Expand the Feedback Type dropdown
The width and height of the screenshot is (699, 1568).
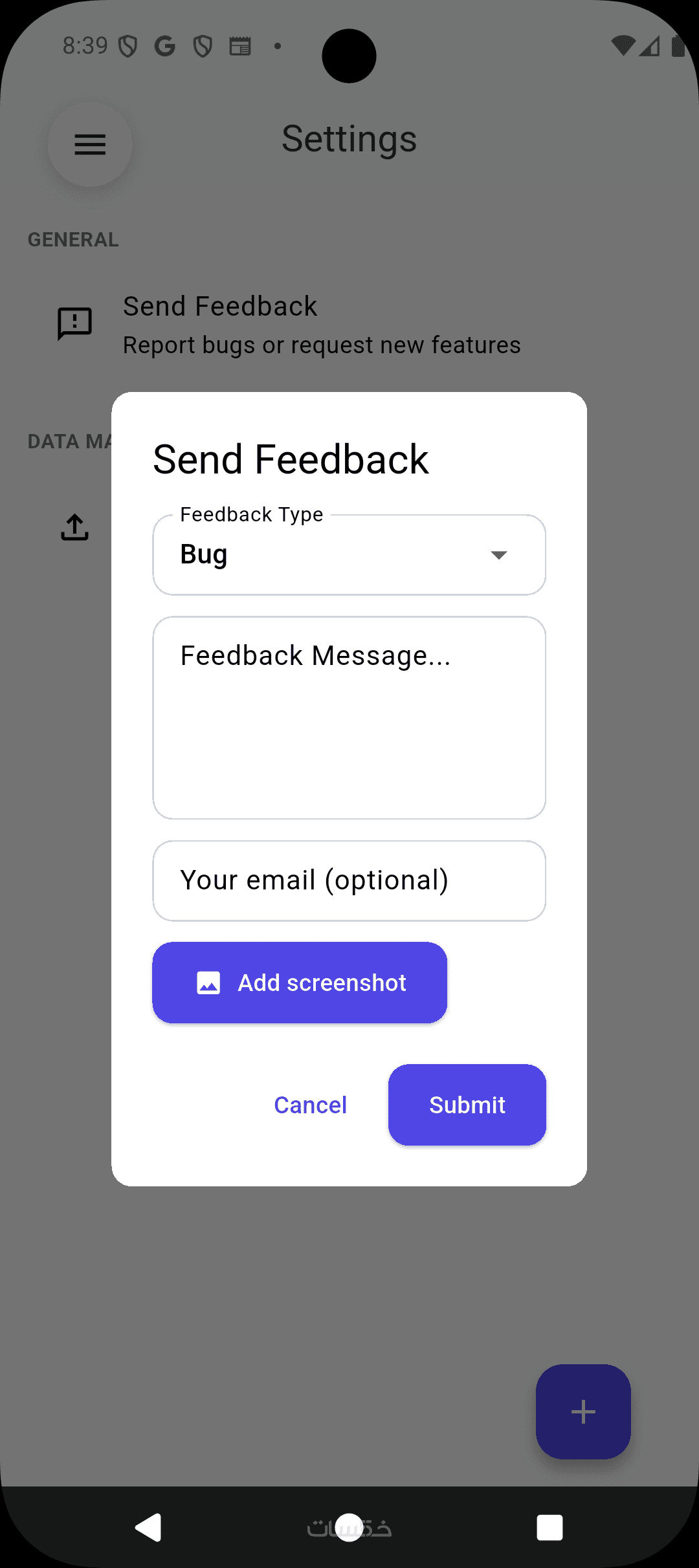[349, 555]
